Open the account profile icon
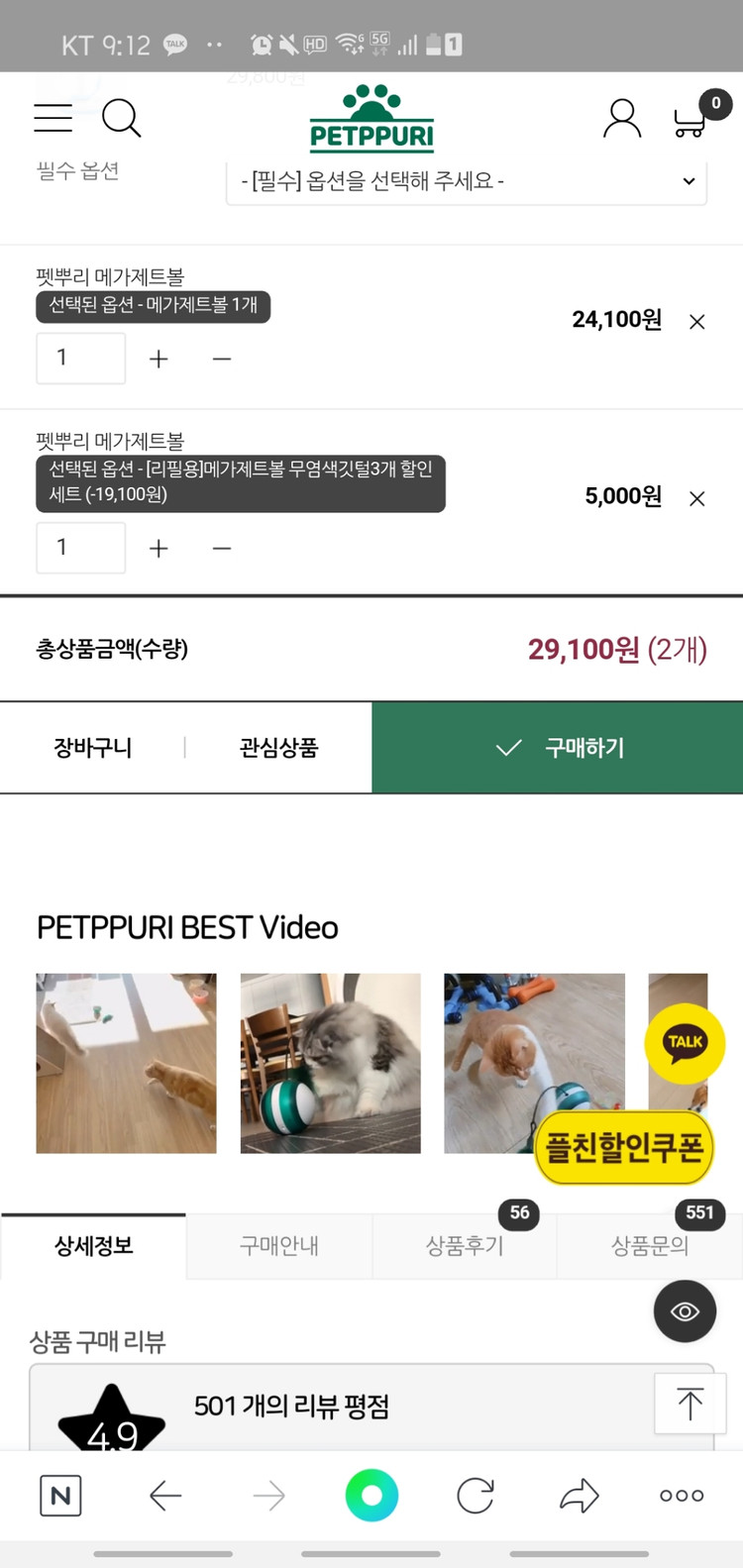Image resolution: width=743 pixels, height=1568 pixels. (622, 117)
